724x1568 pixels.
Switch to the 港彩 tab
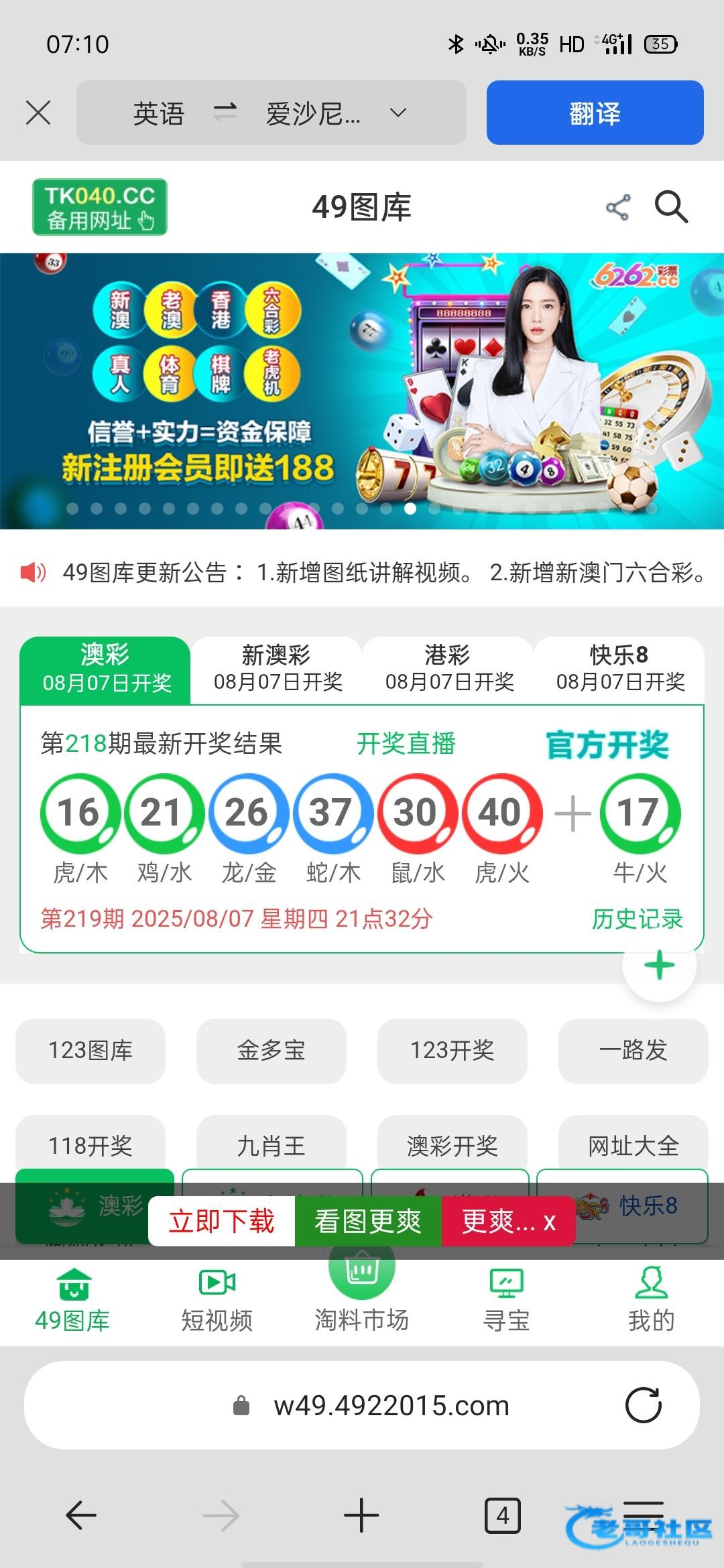[448, 669]
